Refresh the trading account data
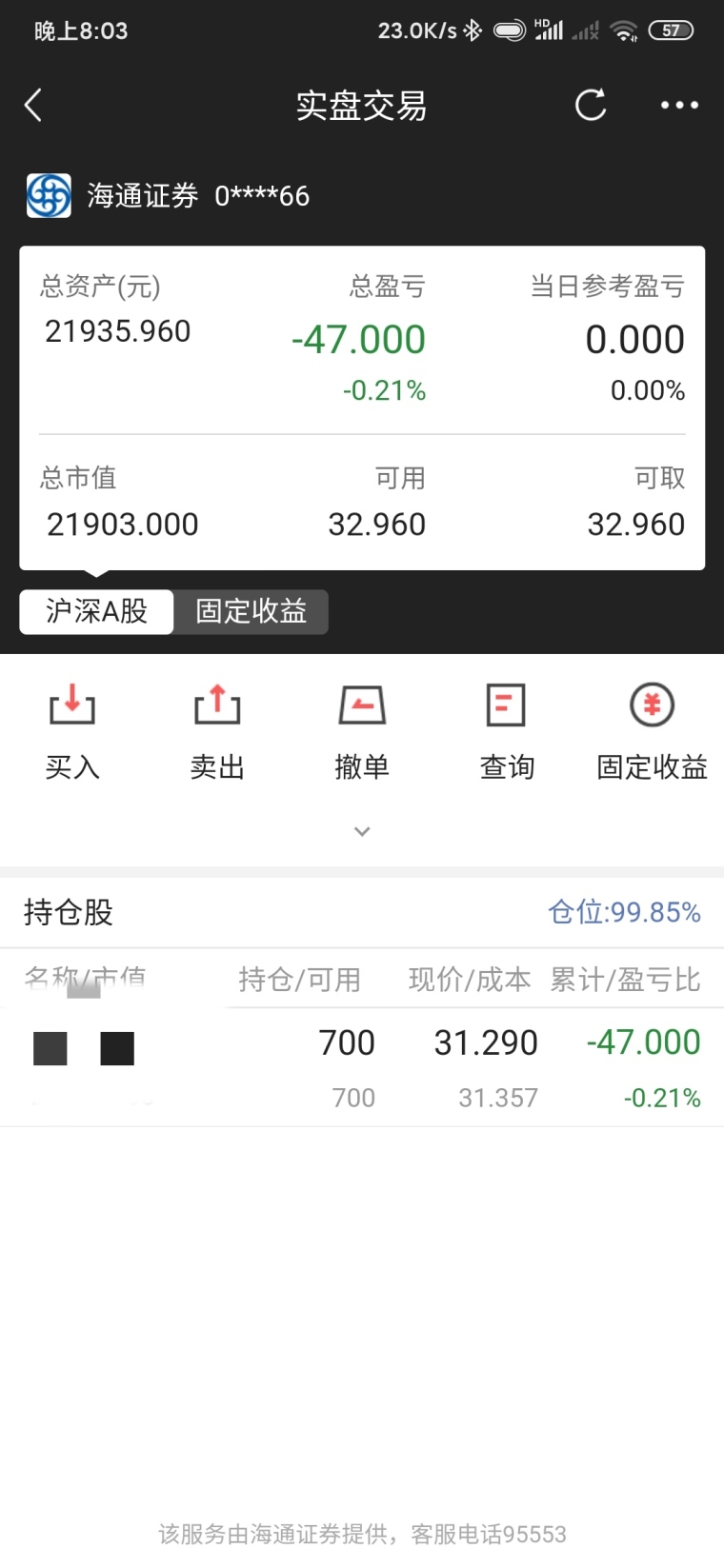The height and width of the screenshot is (1568, 724). pyautogui.click(x=591, y=105)
